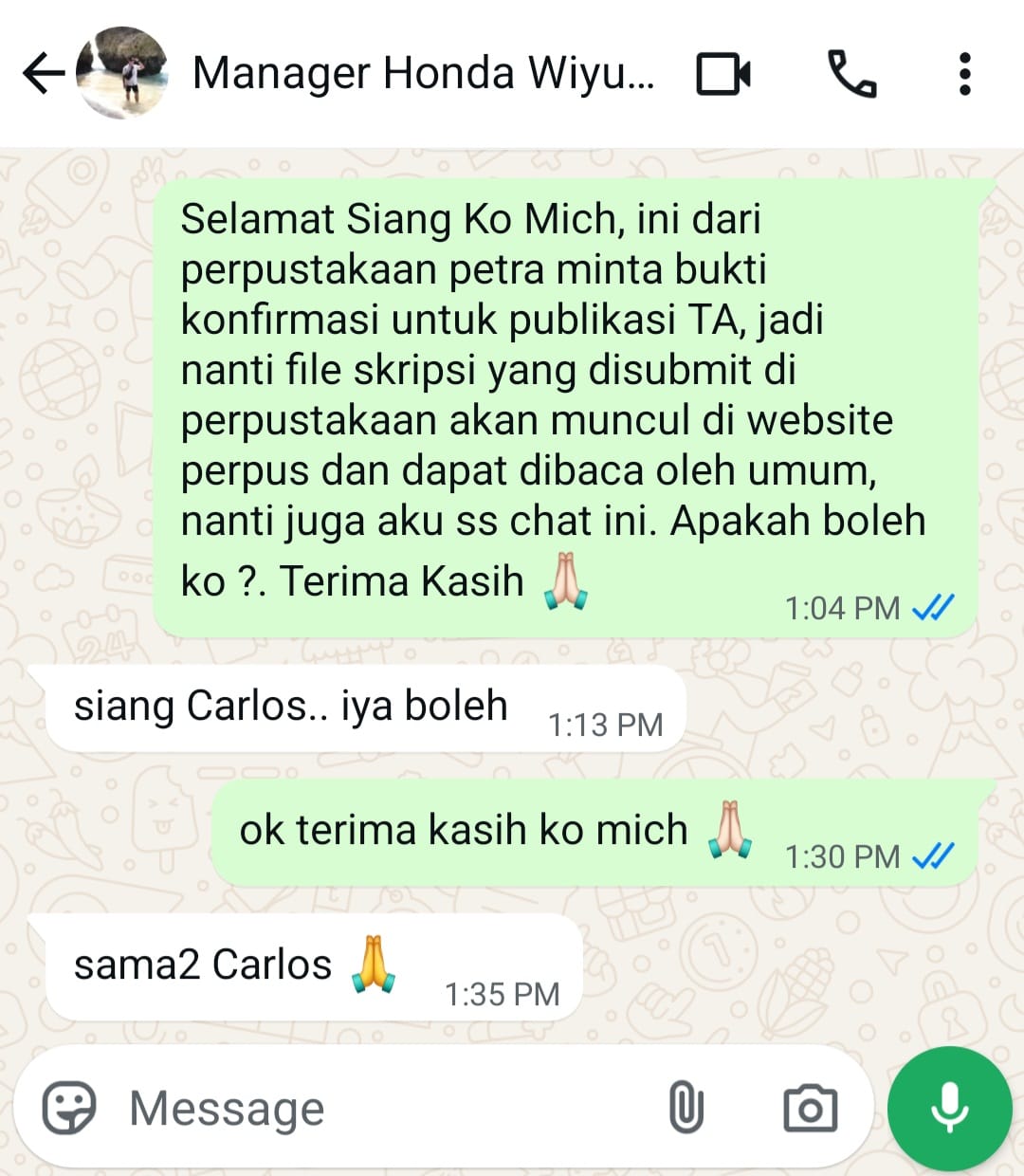Viewport: 1024px width, 1176px height.
Task: Tap the microphone voice message button
Action: 949,1108
